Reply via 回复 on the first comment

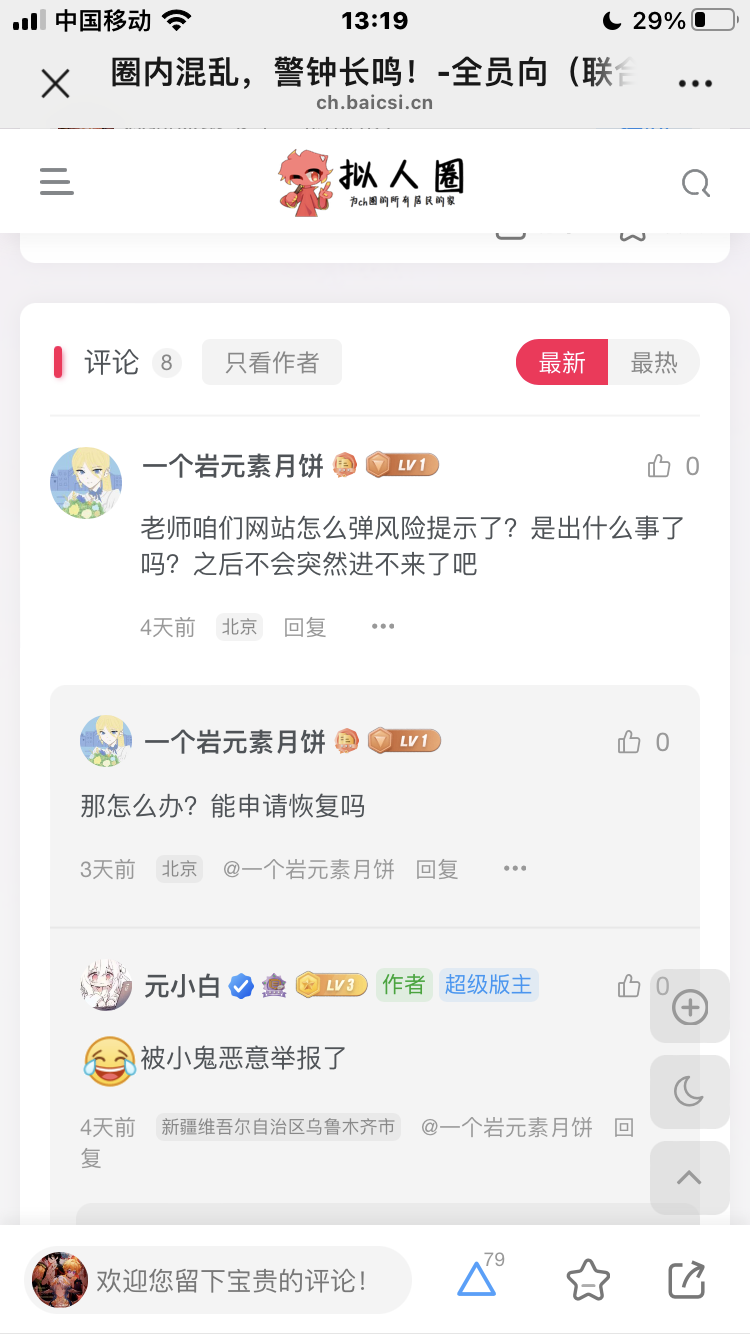304,626
